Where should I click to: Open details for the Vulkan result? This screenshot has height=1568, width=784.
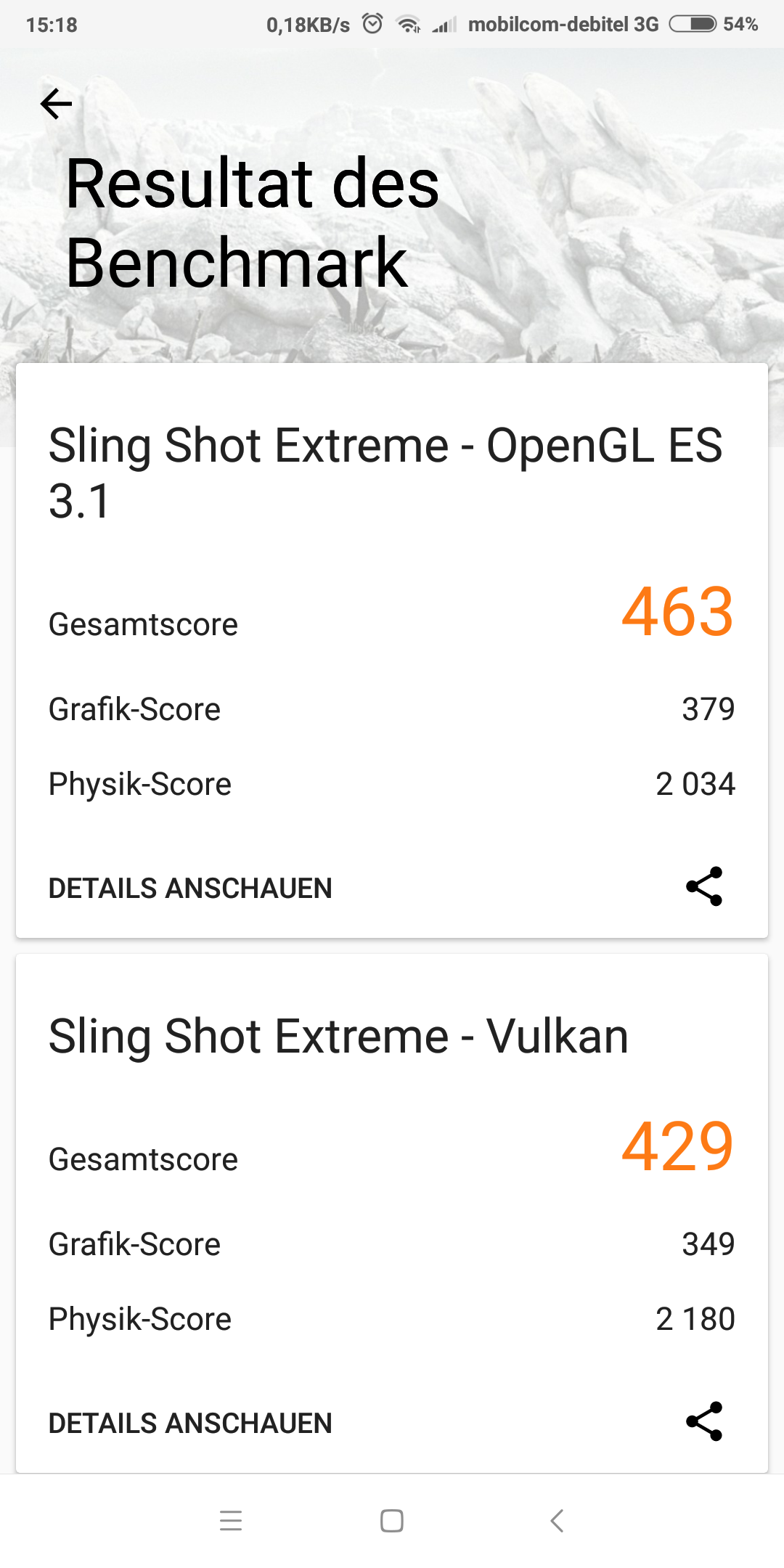point(190,1423)
